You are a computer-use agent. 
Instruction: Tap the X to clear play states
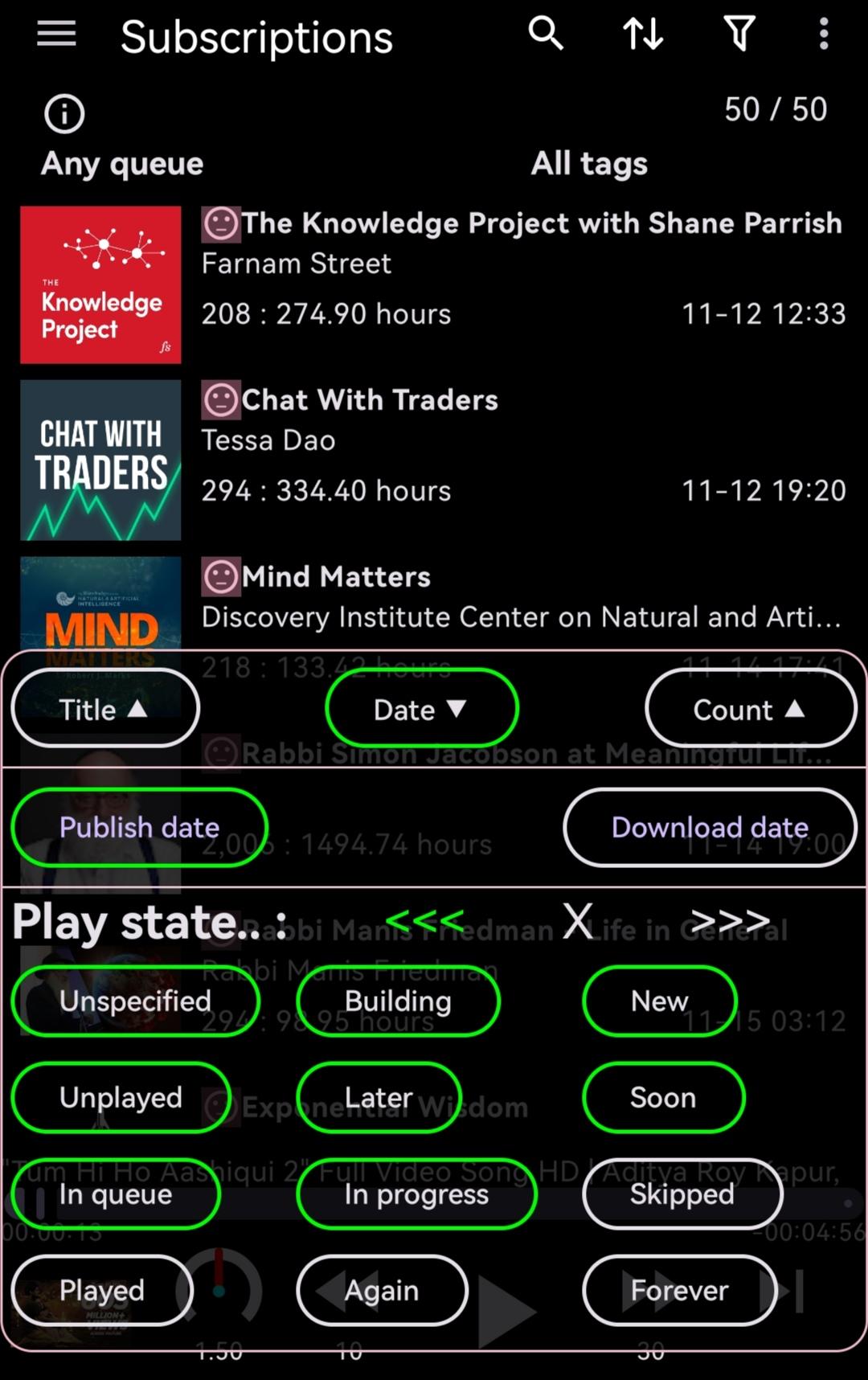577,921
